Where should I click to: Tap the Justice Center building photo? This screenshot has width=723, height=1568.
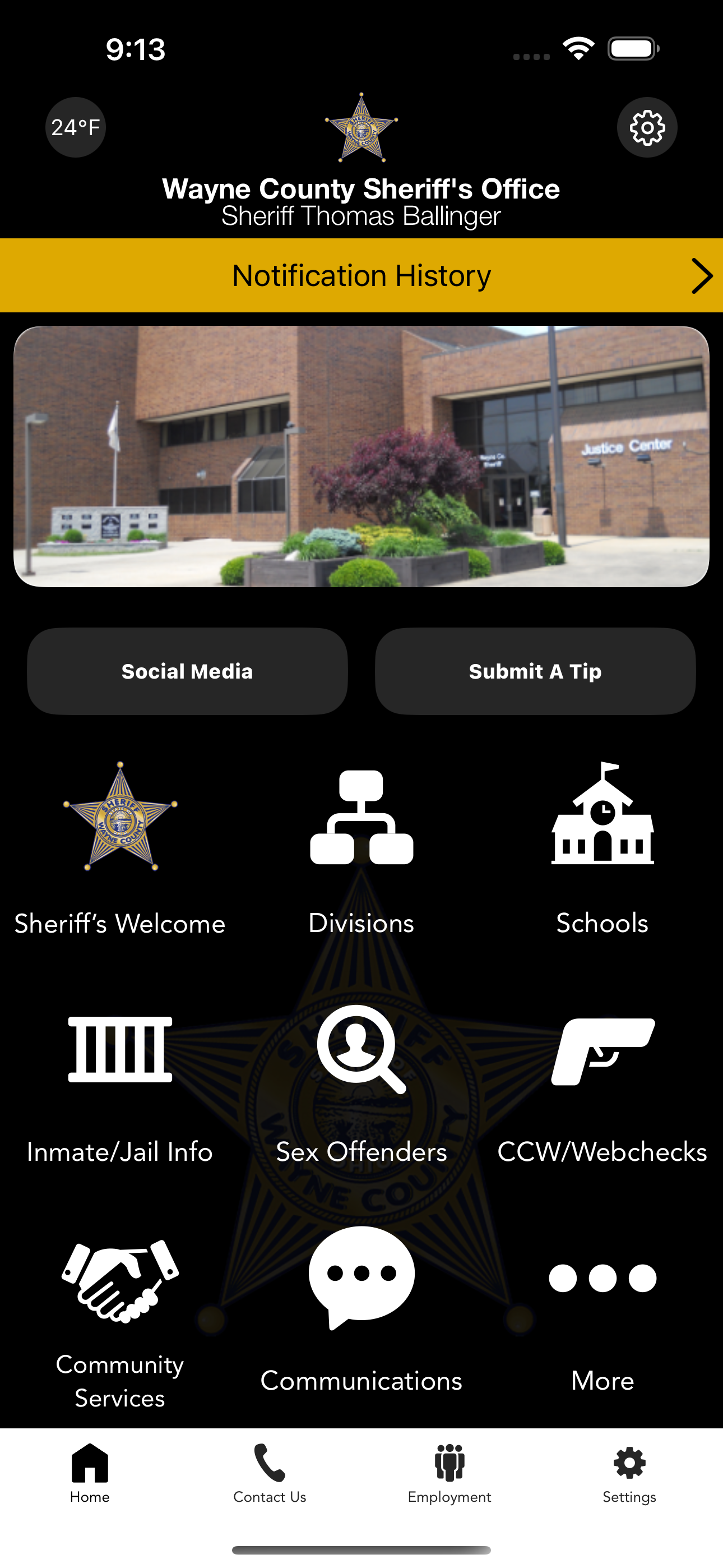[x=361, y=455]
